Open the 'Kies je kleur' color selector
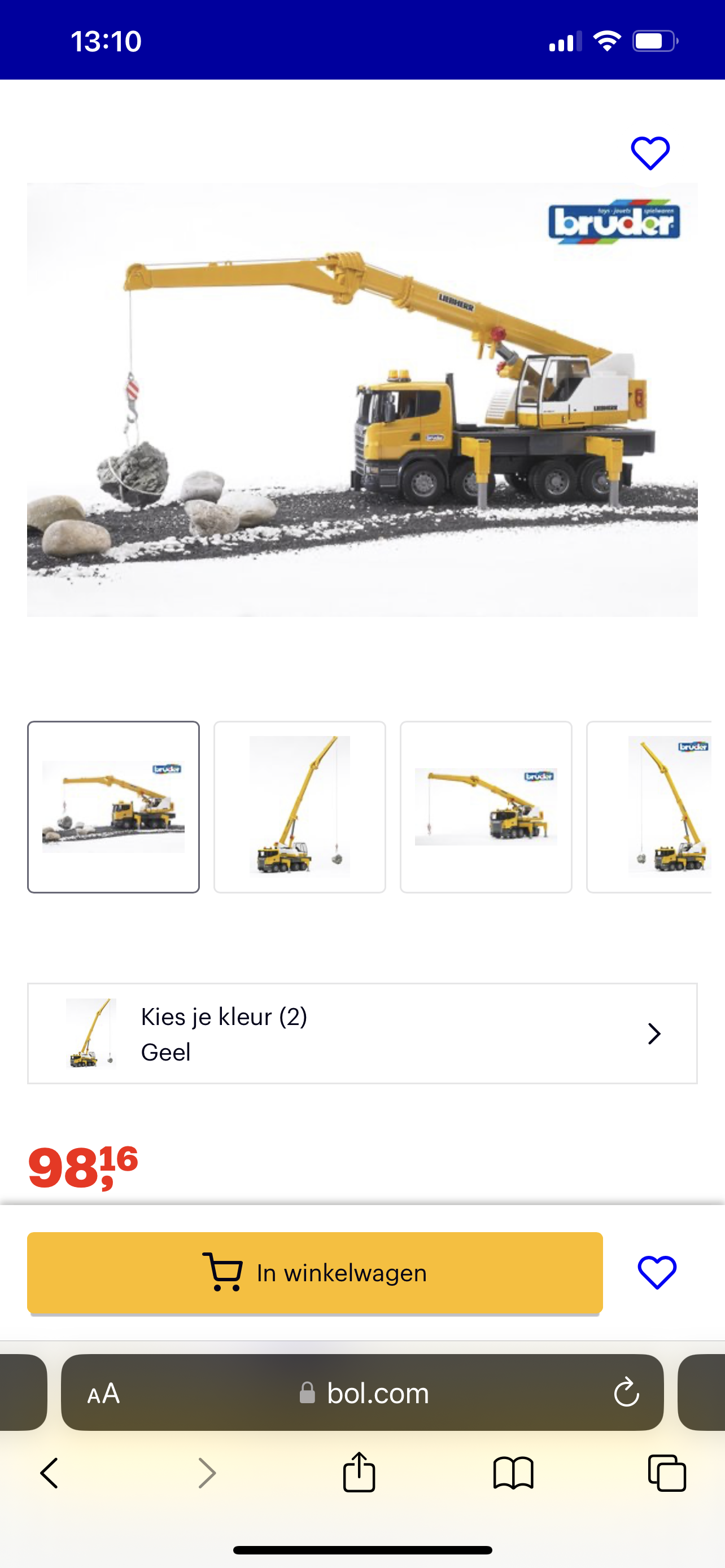Screen dimensions: 725x1568 (x=362, y=1033)
